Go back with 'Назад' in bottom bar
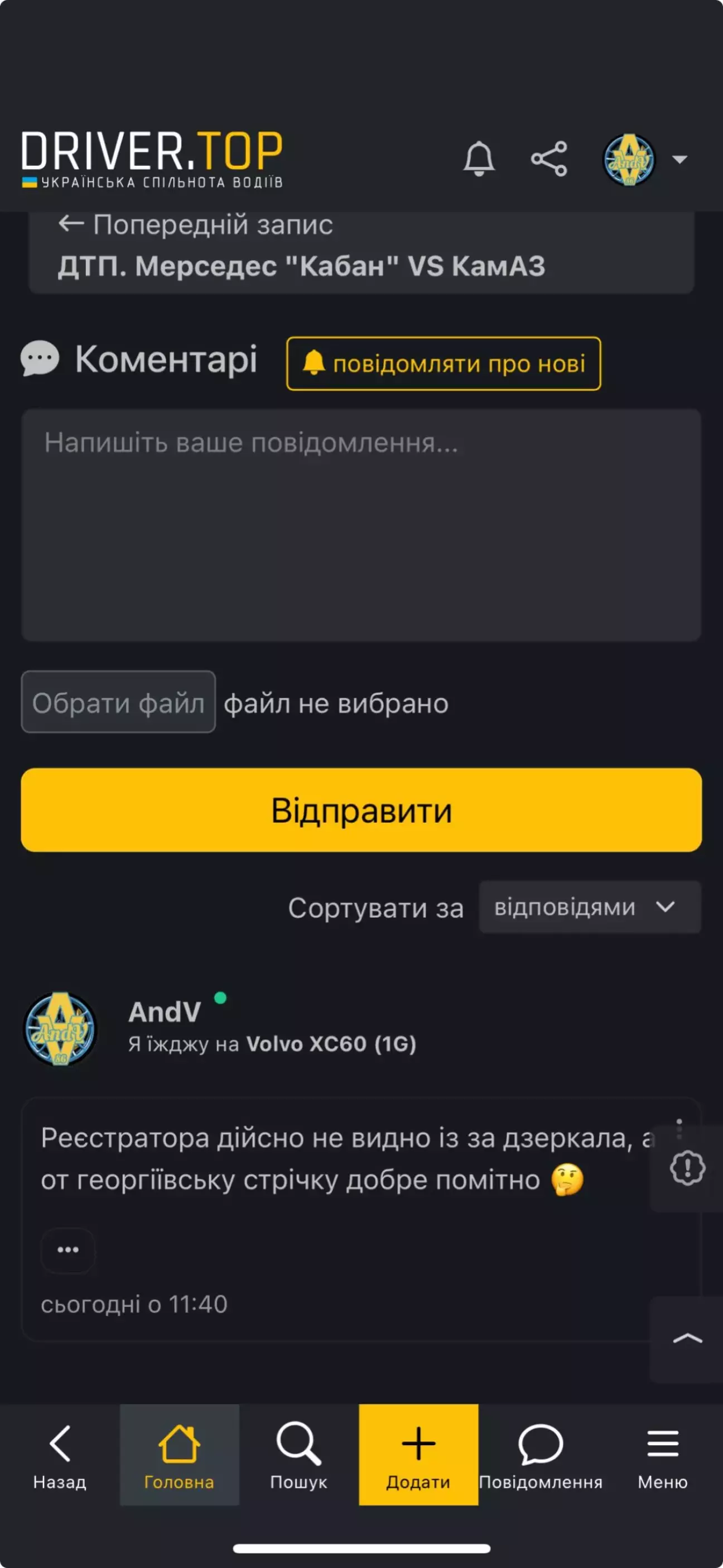 tap(60, 1455)
